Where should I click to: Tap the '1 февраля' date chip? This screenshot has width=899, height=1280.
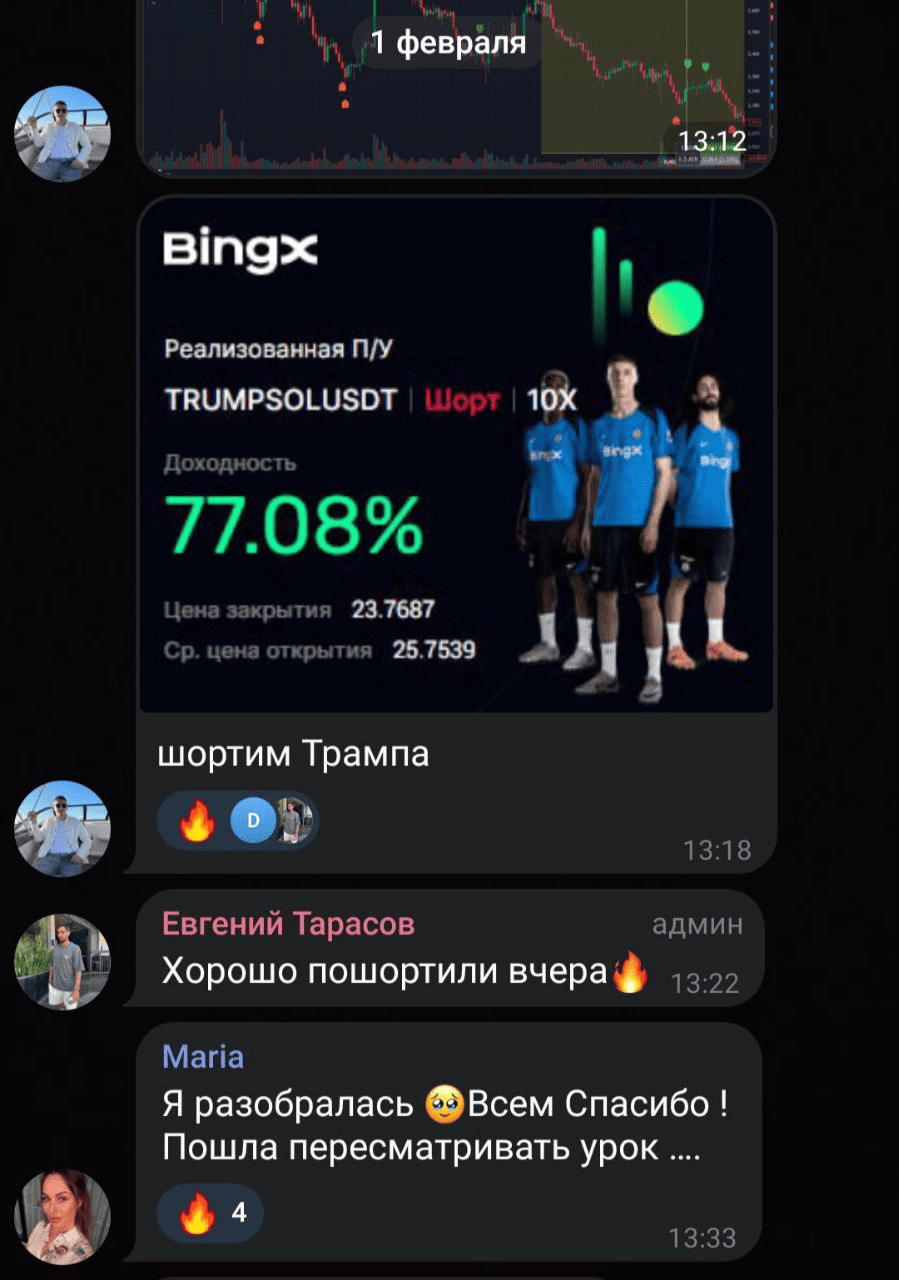click(448, 44)
